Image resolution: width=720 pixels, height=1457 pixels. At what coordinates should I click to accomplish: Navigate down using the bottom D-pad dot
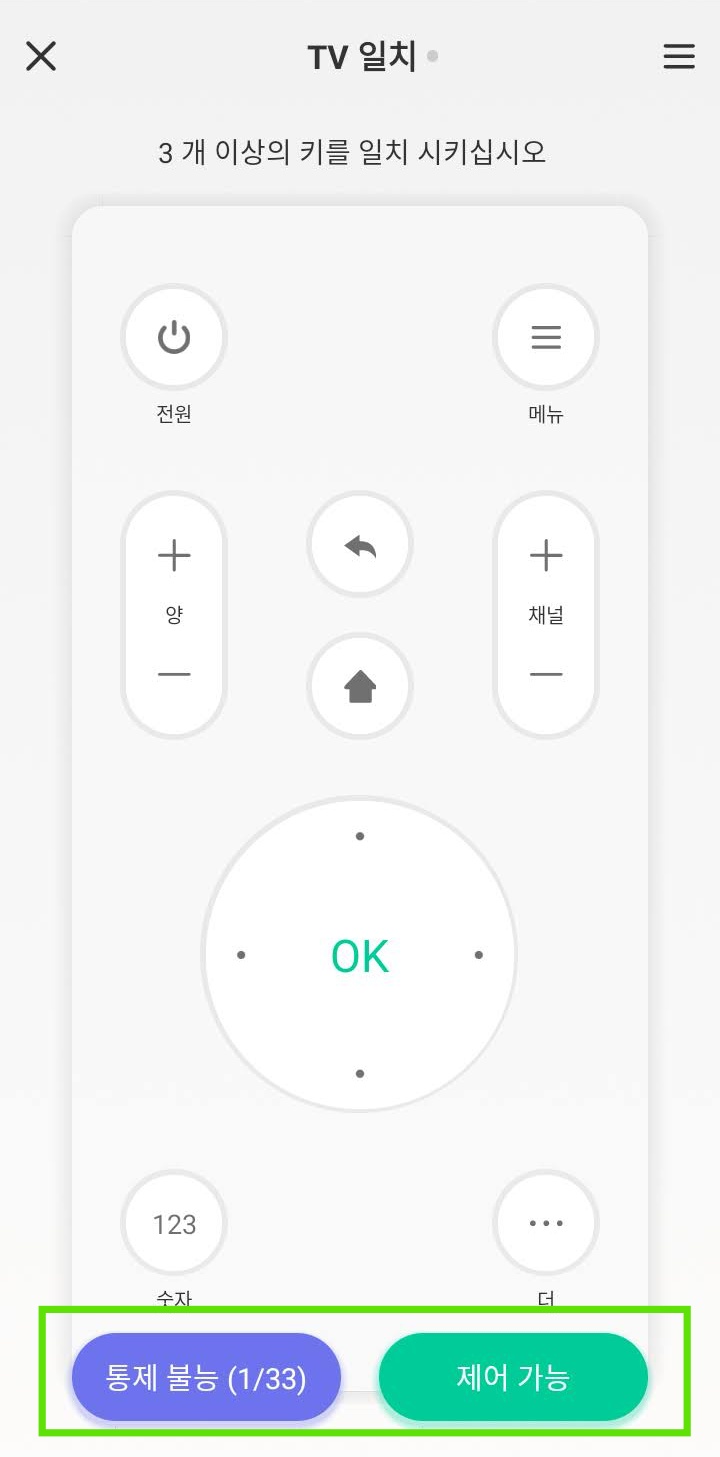click(359, 1072)
